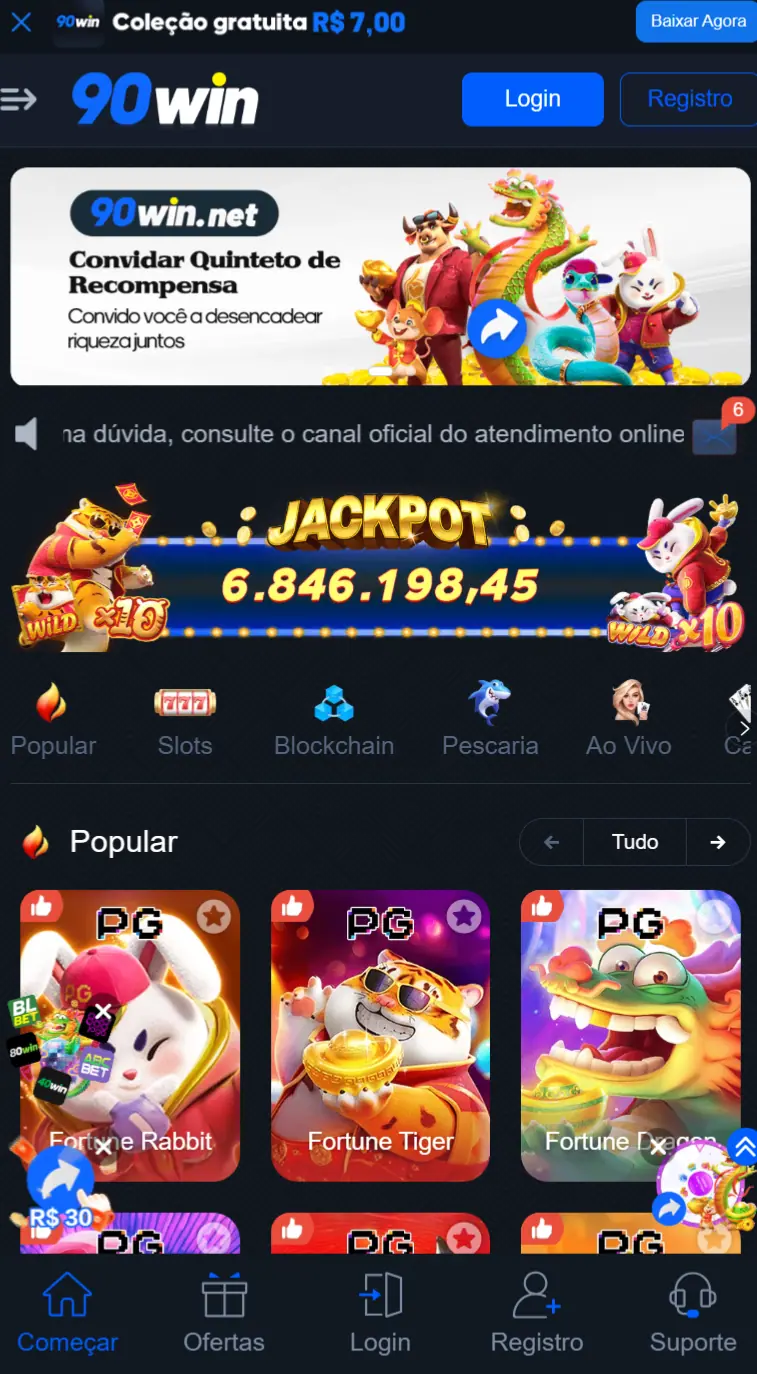Open the side drawer menu

click(x=19, y=99)
